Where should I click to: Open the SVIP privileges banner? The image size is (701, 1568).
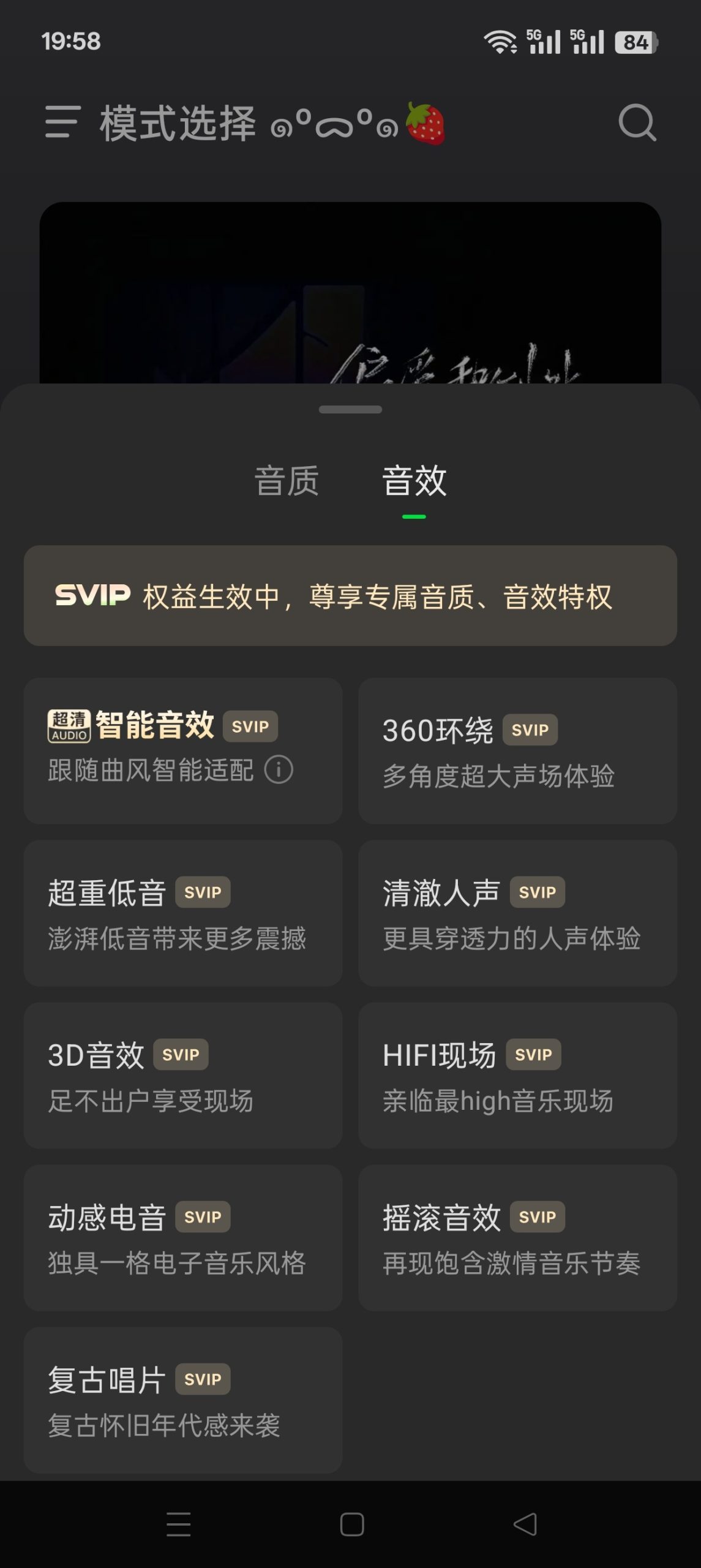tap(350, 595)
